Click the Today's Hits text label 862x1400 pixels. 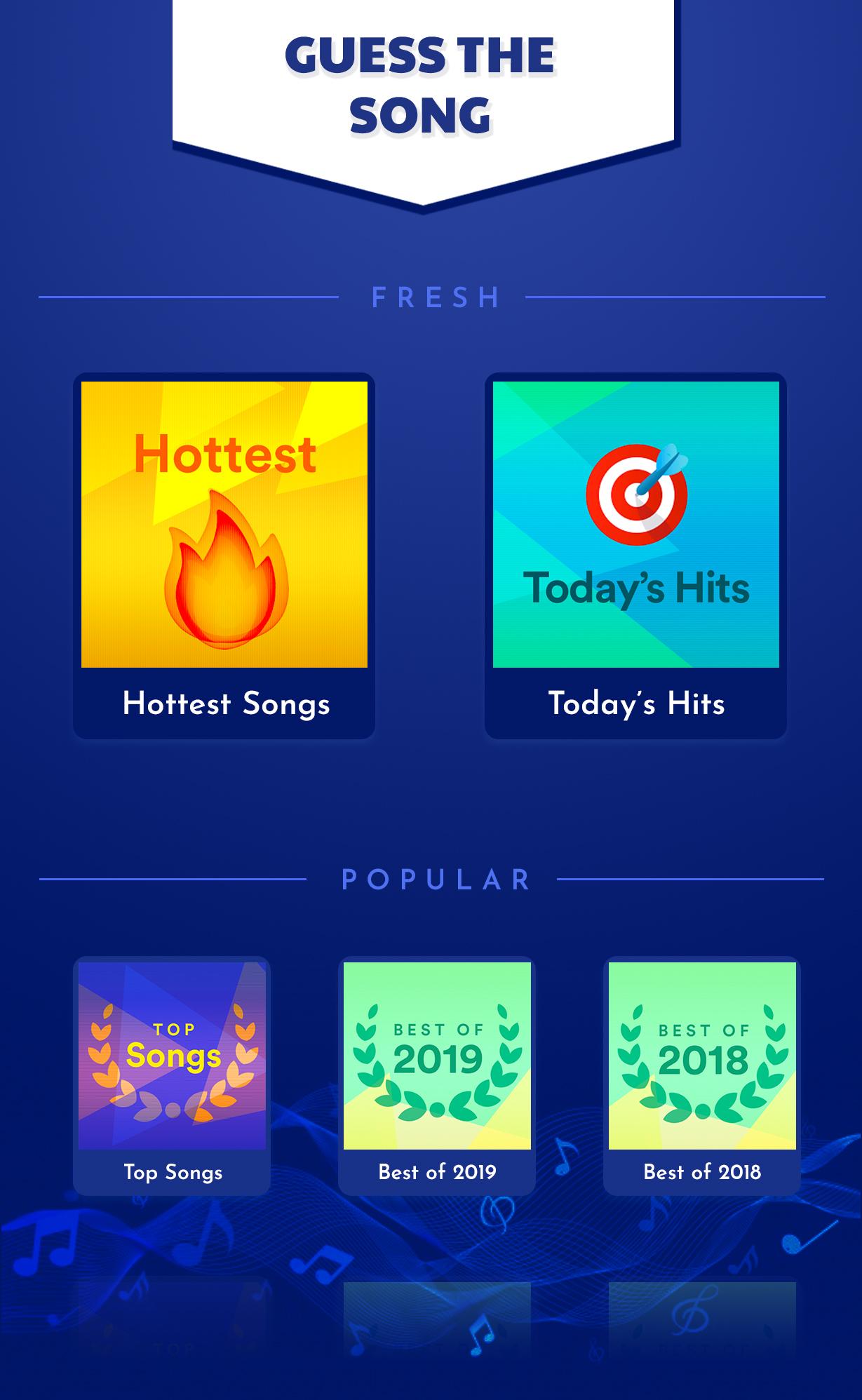point(637,702)
